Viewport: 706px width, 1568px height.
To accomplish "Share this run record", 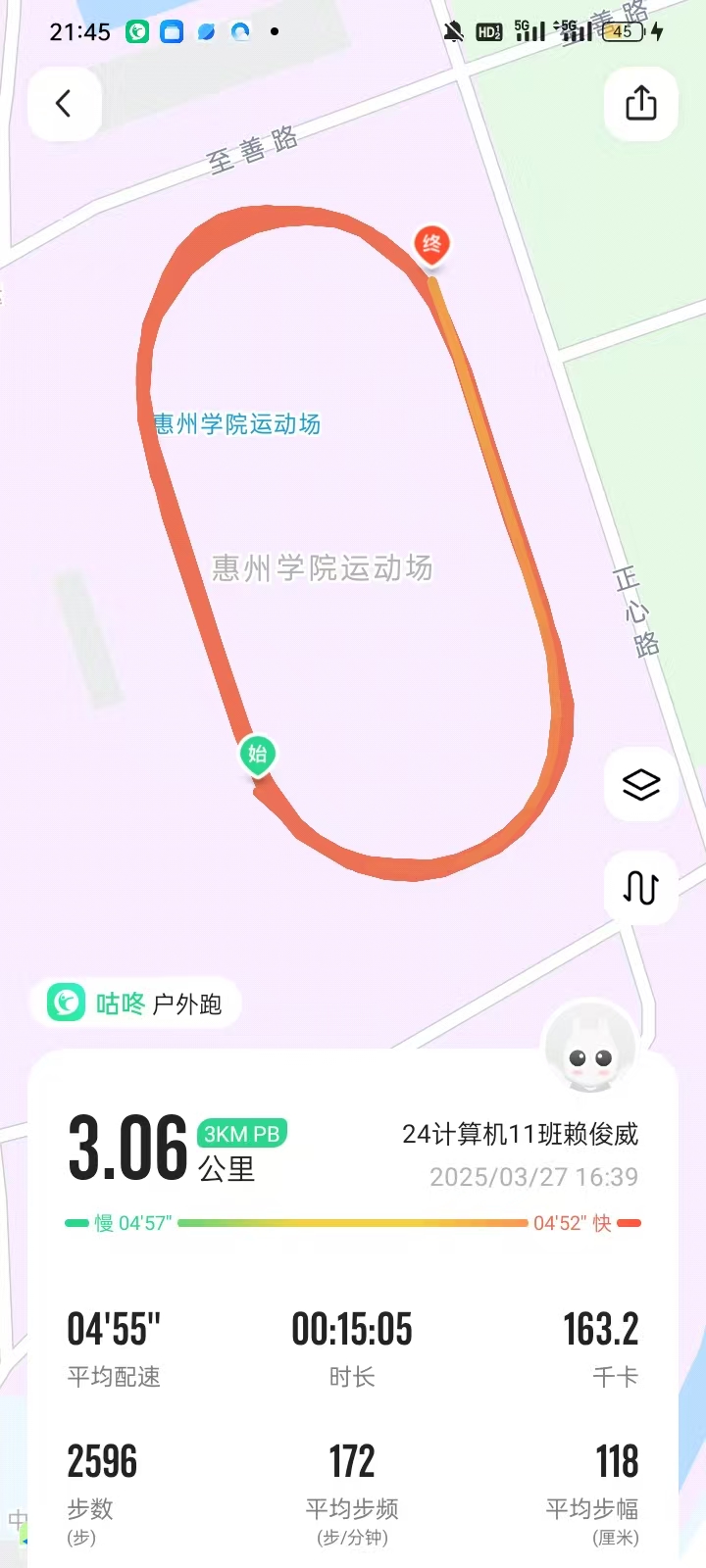I will pos(641,104).
